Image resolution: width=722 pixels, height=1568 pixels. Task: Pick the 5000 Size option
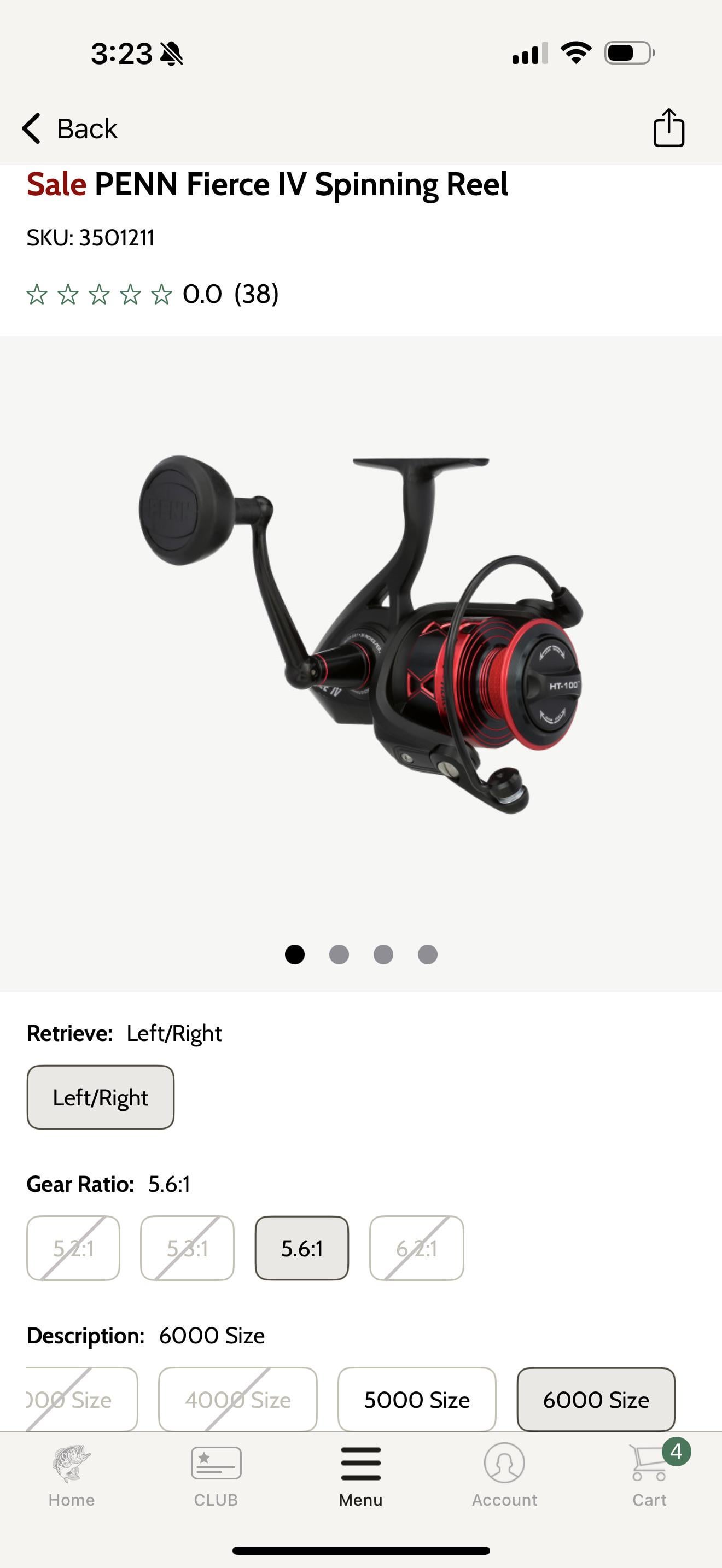click(416, 1399)
